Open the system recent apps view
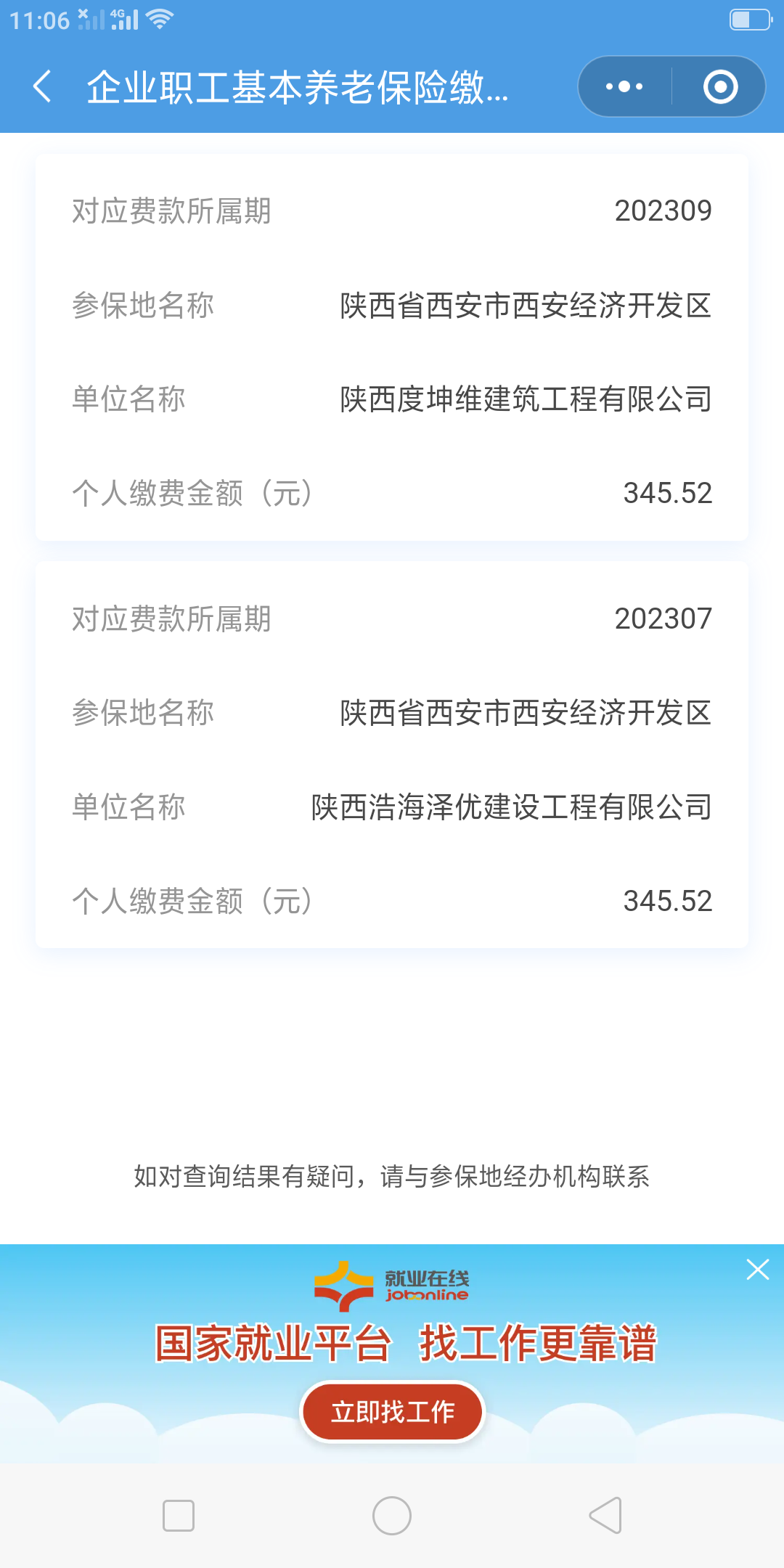The image size is (784, 1568). pyautogui.click(x=179, y=1516)
